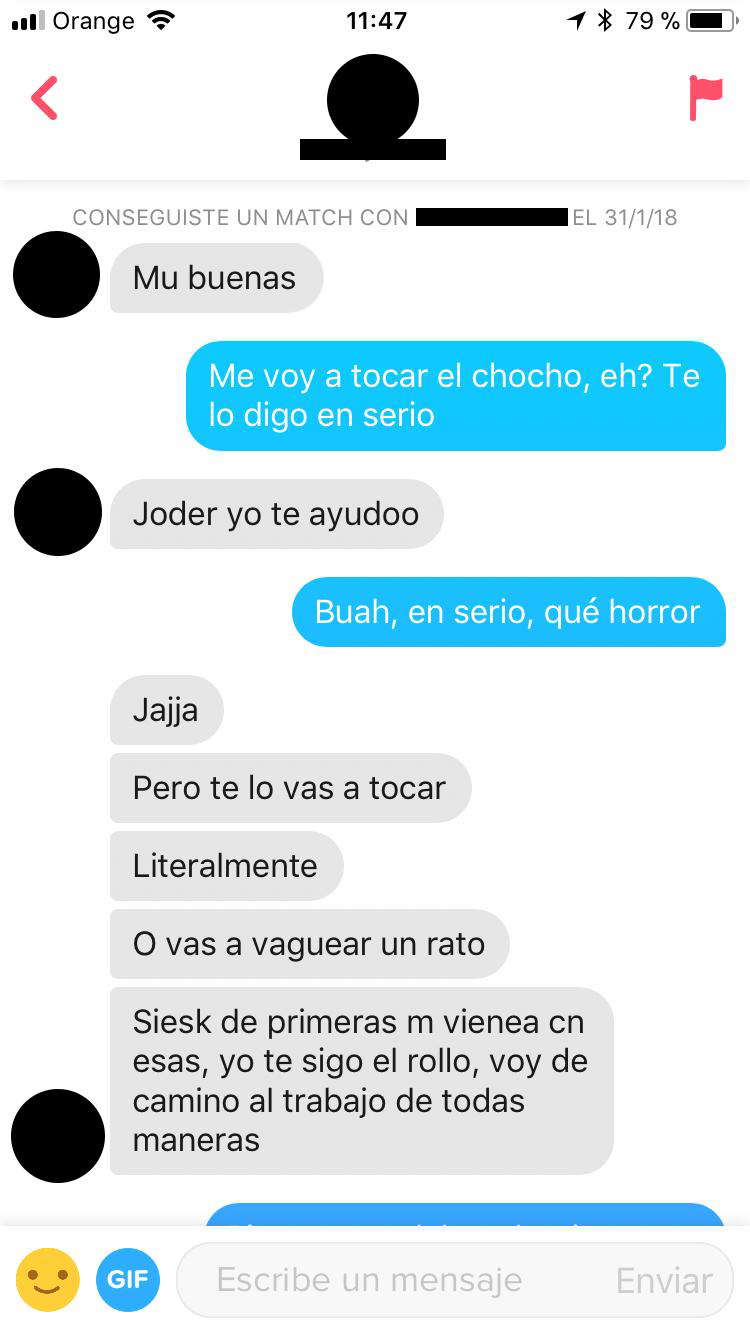
Task: Open sender avatar beside 'Joder yo te ayudoo'
Action: [58, 512]
